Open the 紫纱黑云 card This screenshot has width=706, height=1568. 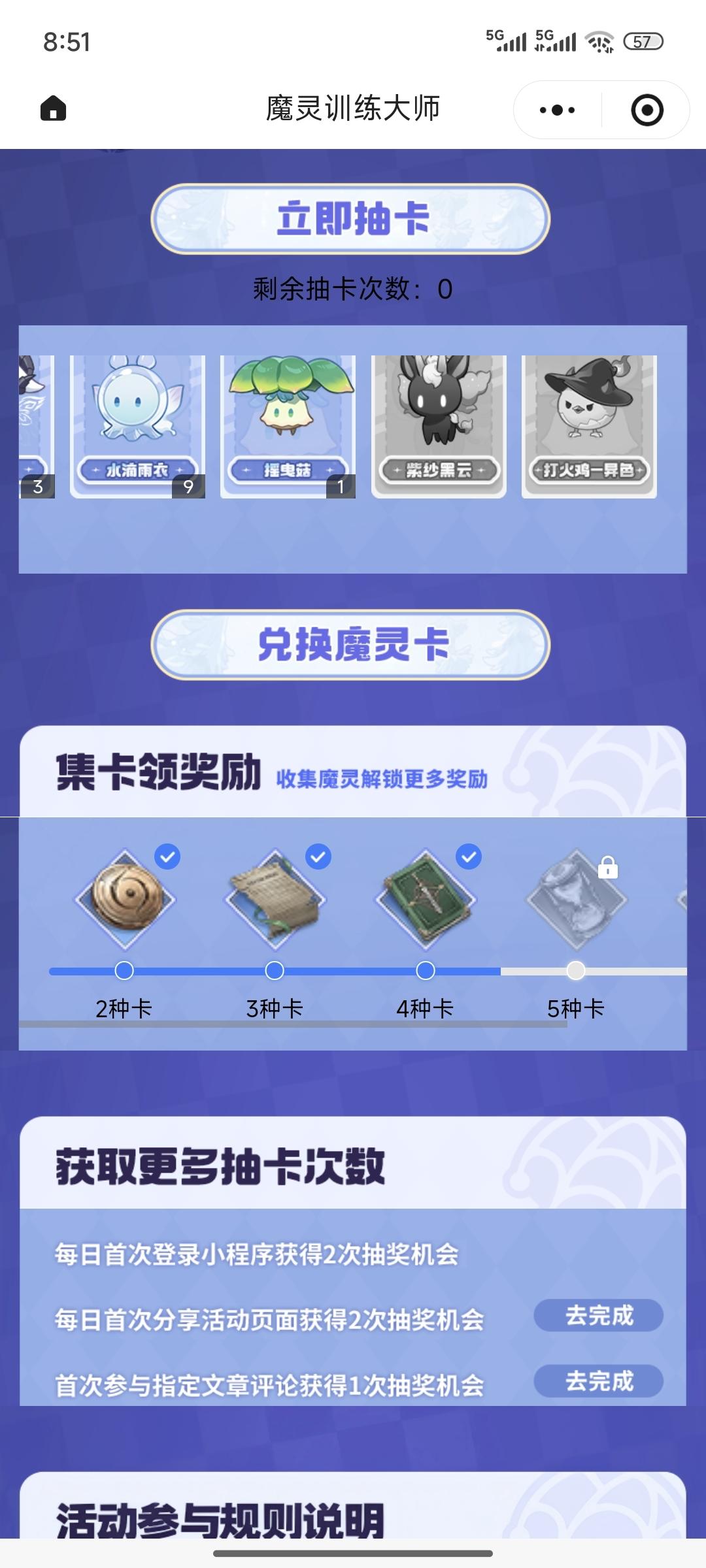pyautogui.click(x=439, y=426)
